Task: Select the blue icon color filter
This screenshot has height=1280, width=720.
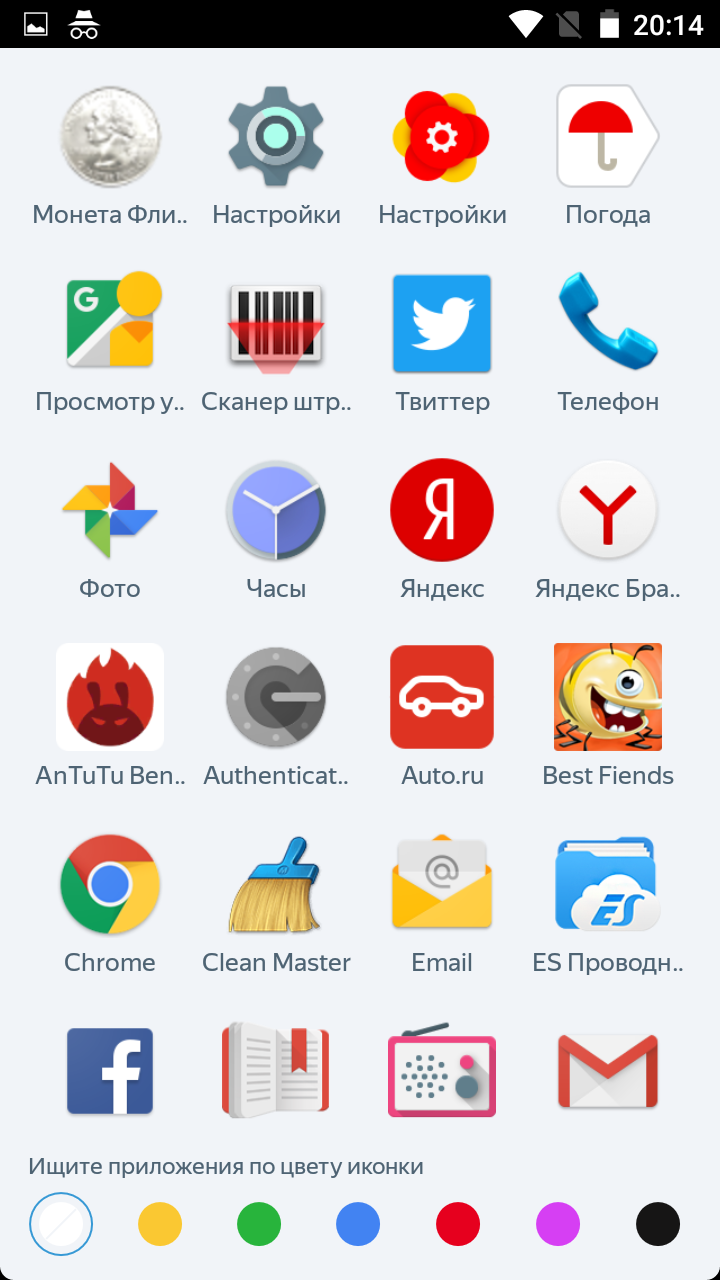Action: [358, 1224]
